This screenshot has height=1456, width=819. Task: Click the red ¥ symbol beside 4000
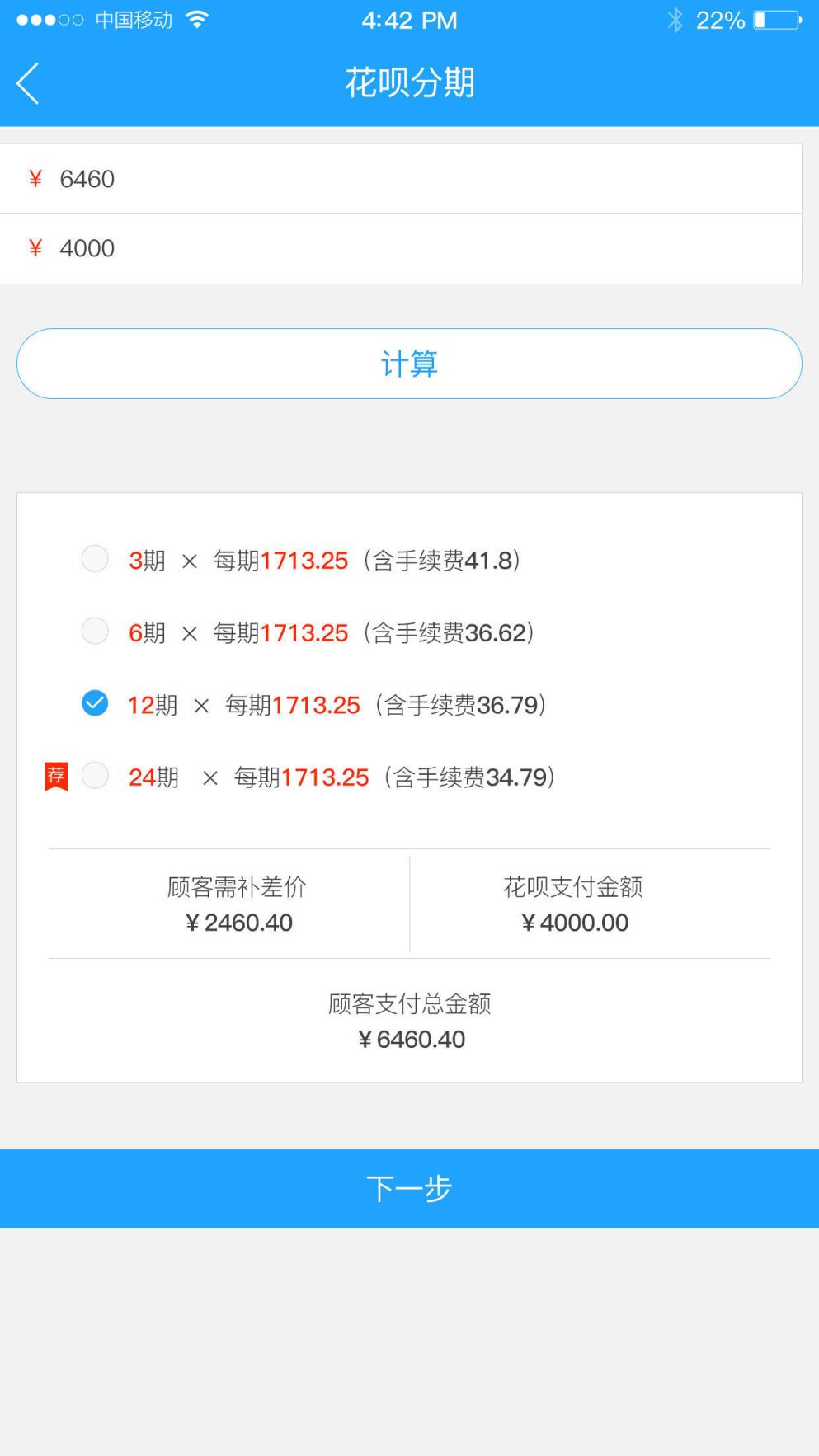point(35,248)
